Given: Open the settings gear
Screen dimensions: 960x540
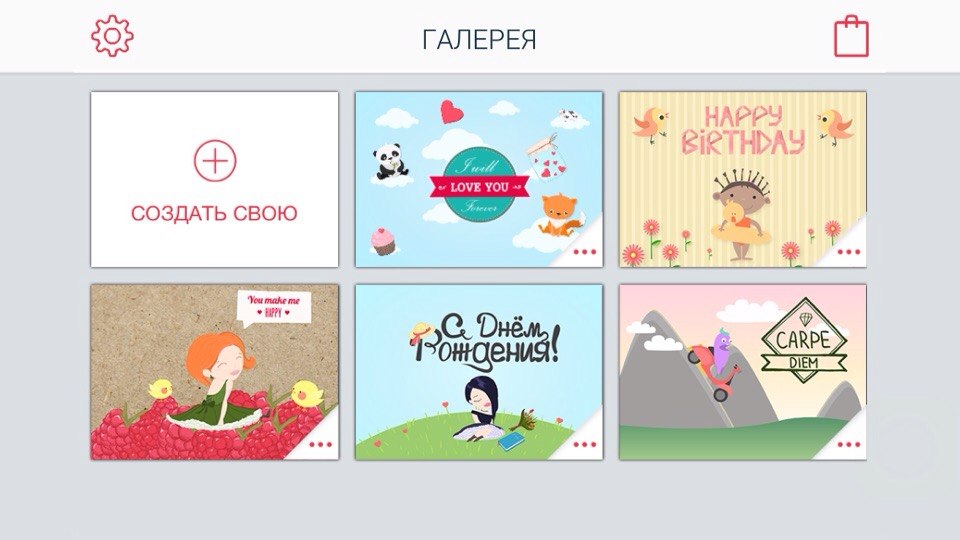Looking at the screenshot, I should click(x=112, y=37).
